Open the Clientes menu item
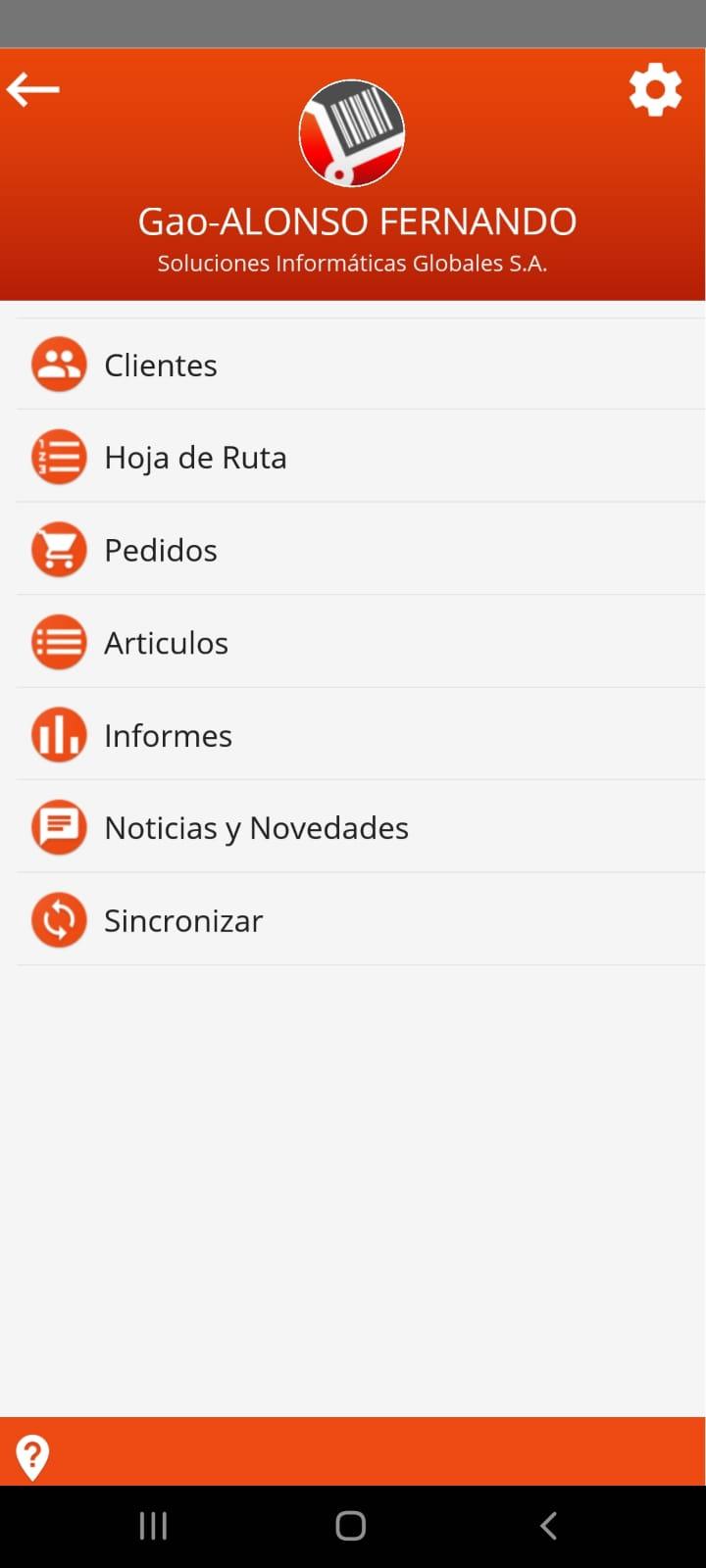 pyautogui.click(x=361, y=365)
